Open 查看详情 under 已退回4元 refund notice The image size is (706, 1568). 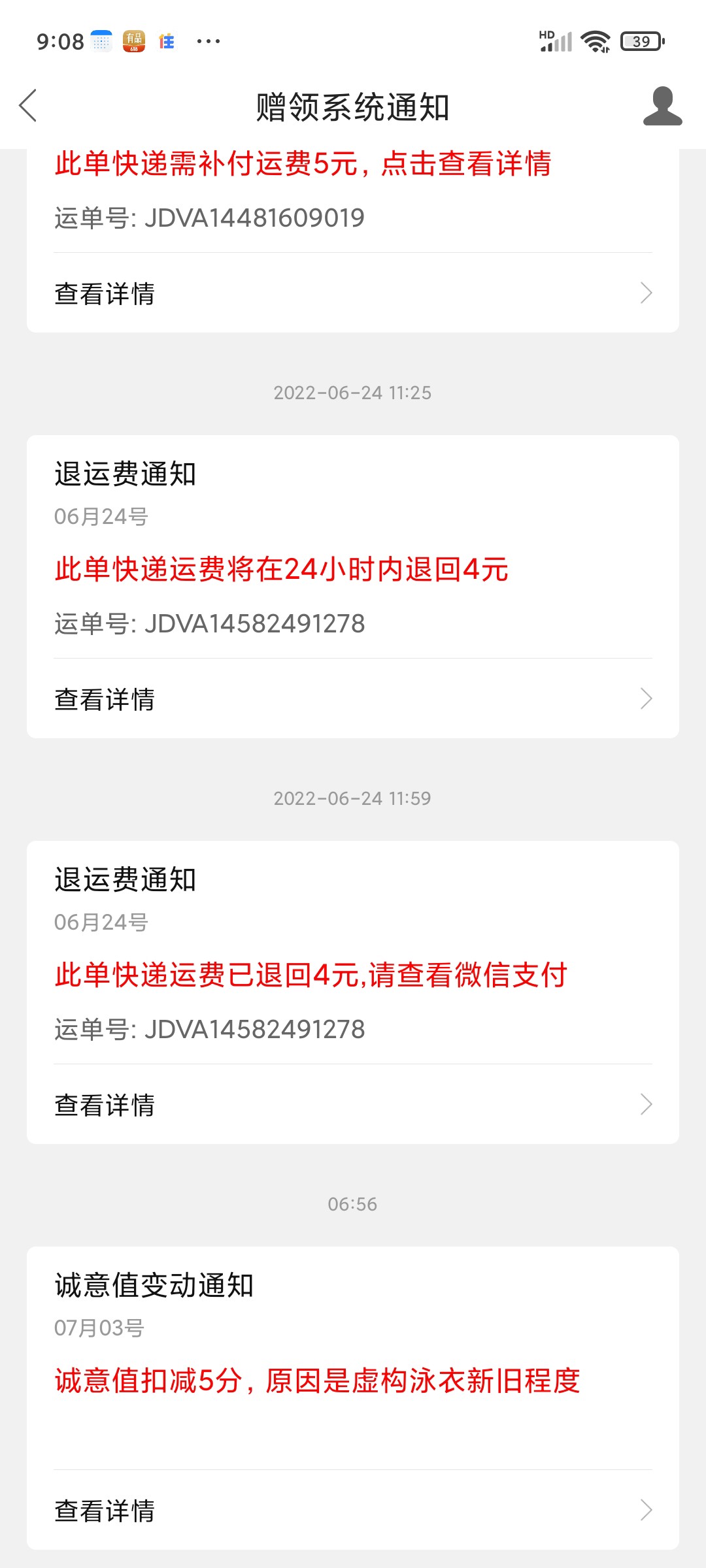(353, 1105)
